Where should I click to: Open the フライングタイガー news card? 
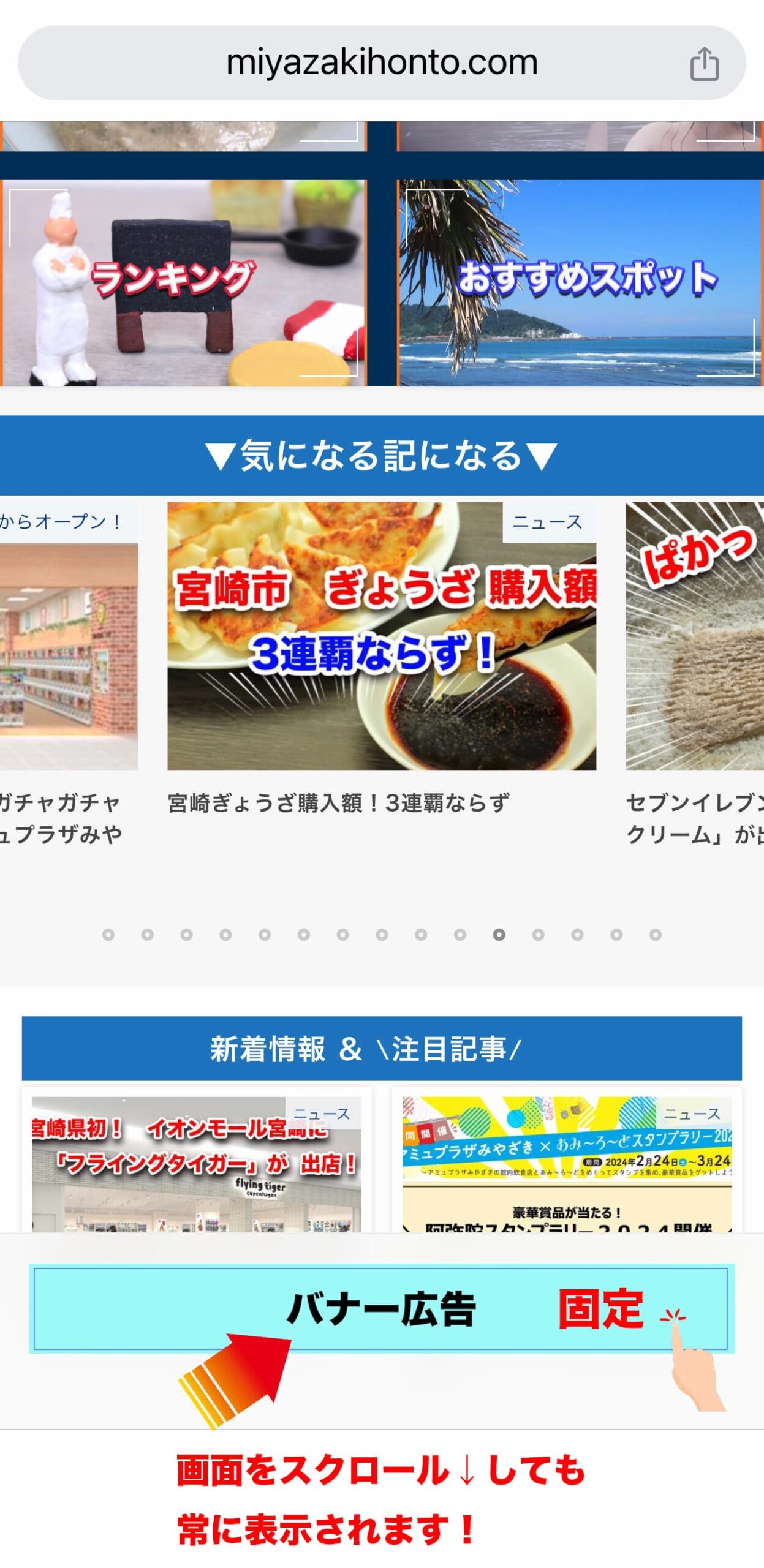(196, 1164)
